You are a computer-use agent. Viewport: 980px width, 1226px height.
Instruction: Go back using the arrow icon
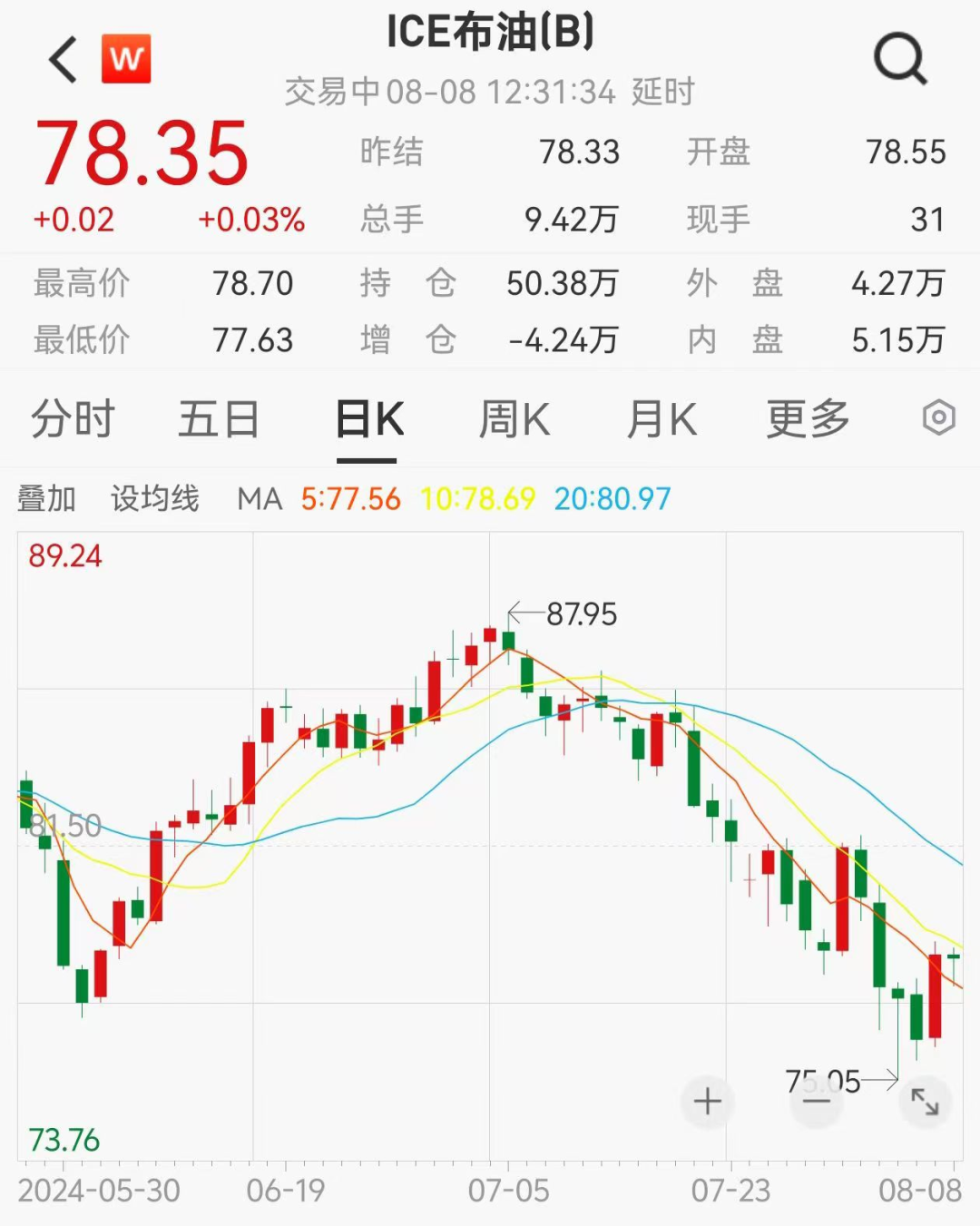(64, 60)
